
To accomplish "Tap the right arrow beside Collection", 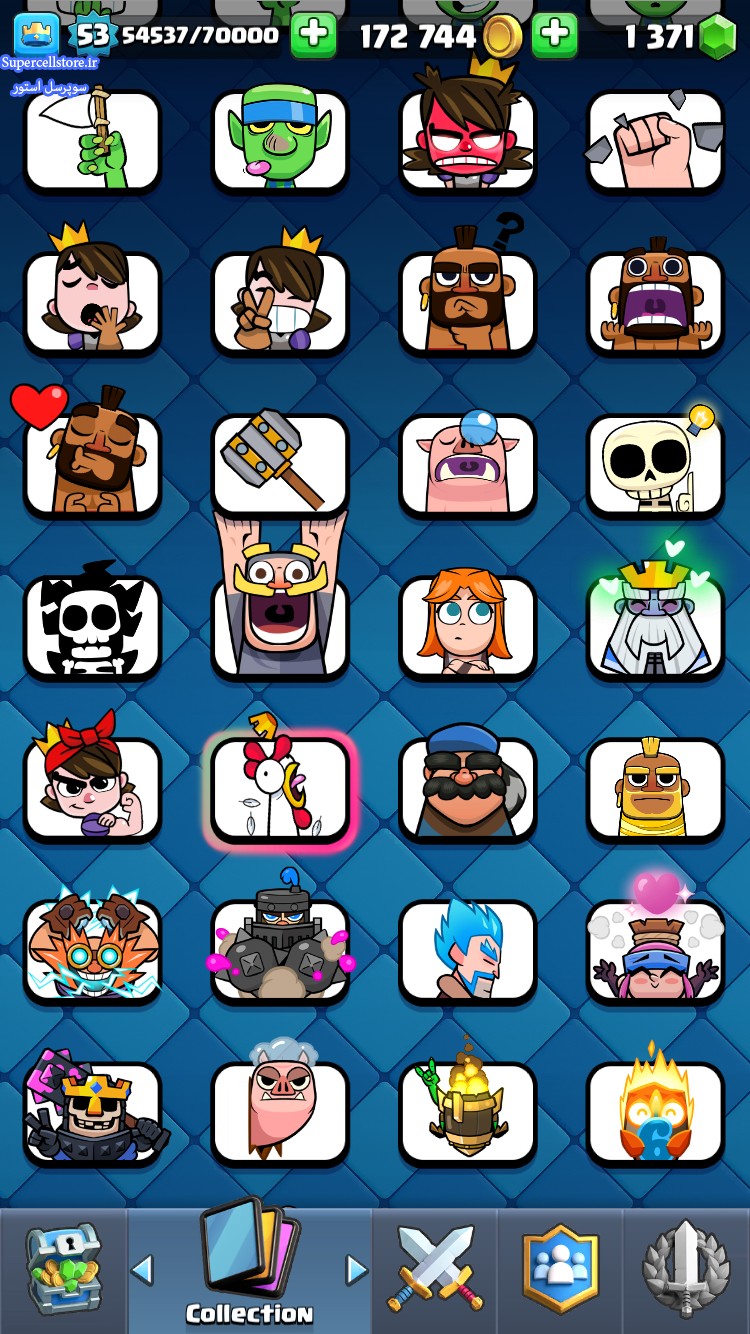I will [x=356, y=1270].
